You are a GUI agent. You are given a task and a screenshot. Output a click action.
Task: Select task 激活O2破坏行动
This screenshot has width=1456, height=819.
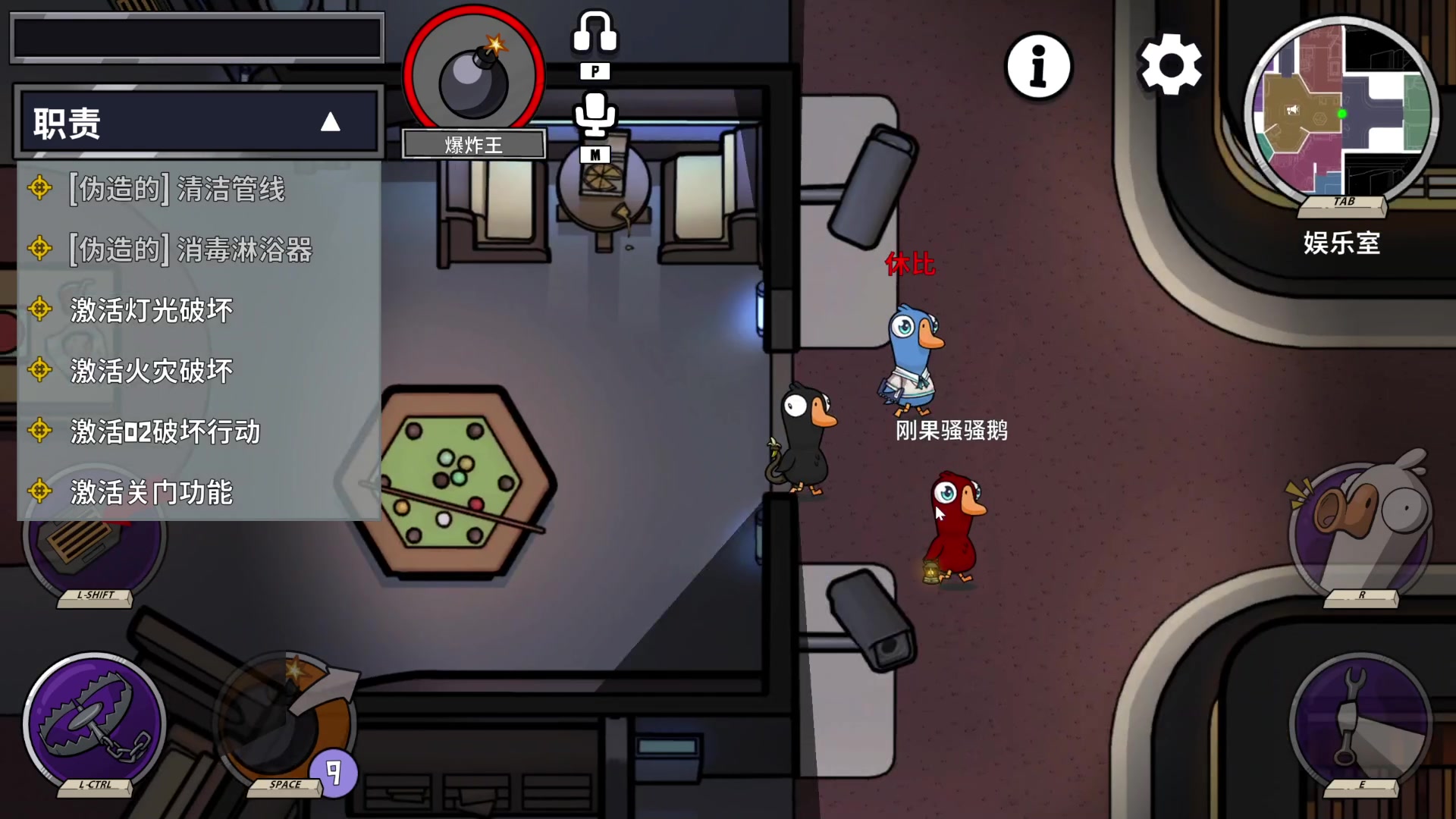(x=165, y=431)
